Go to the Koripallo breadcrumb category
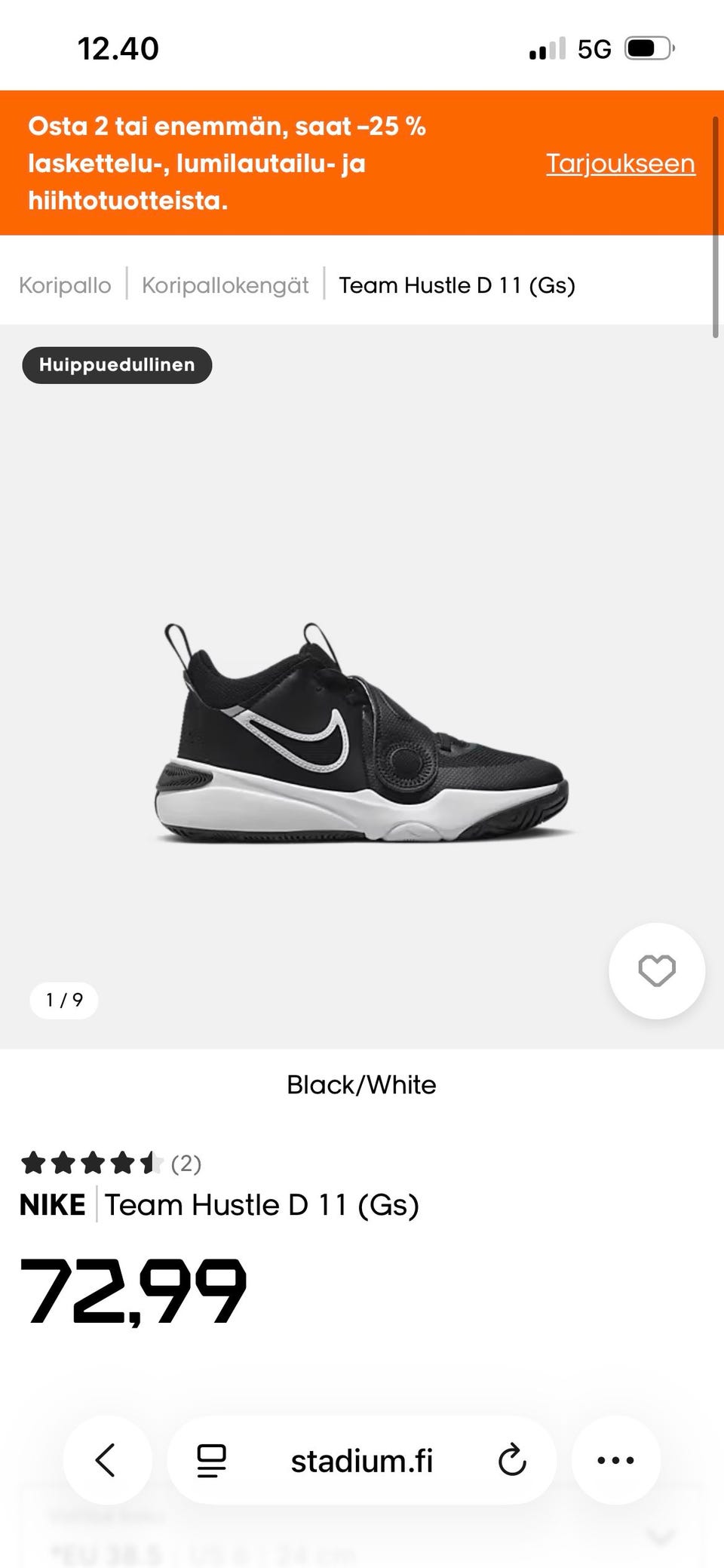The width and height of the screenshot is (724, 1568). (65, 285)
